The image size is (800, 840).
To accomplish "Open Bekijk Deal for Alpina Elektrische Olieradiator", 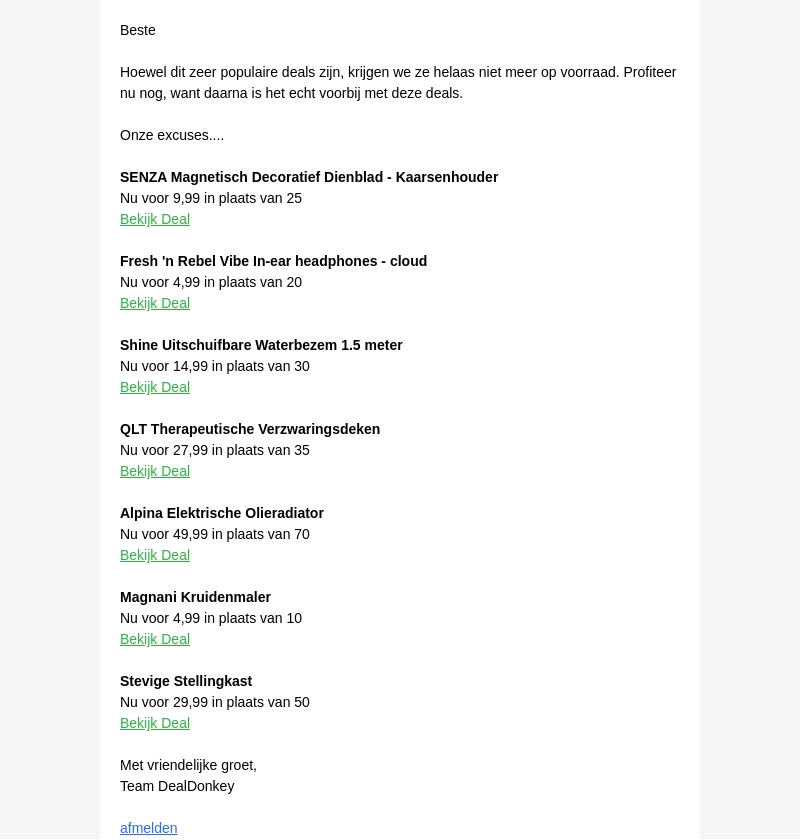I will point(155,555).
